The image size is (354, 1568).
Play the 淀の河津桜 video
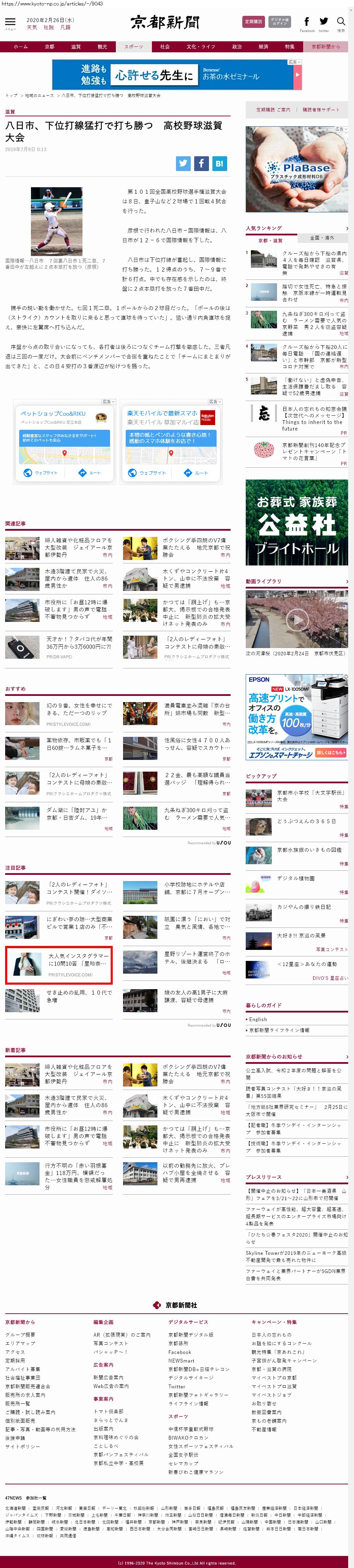(x=297, y=619)
